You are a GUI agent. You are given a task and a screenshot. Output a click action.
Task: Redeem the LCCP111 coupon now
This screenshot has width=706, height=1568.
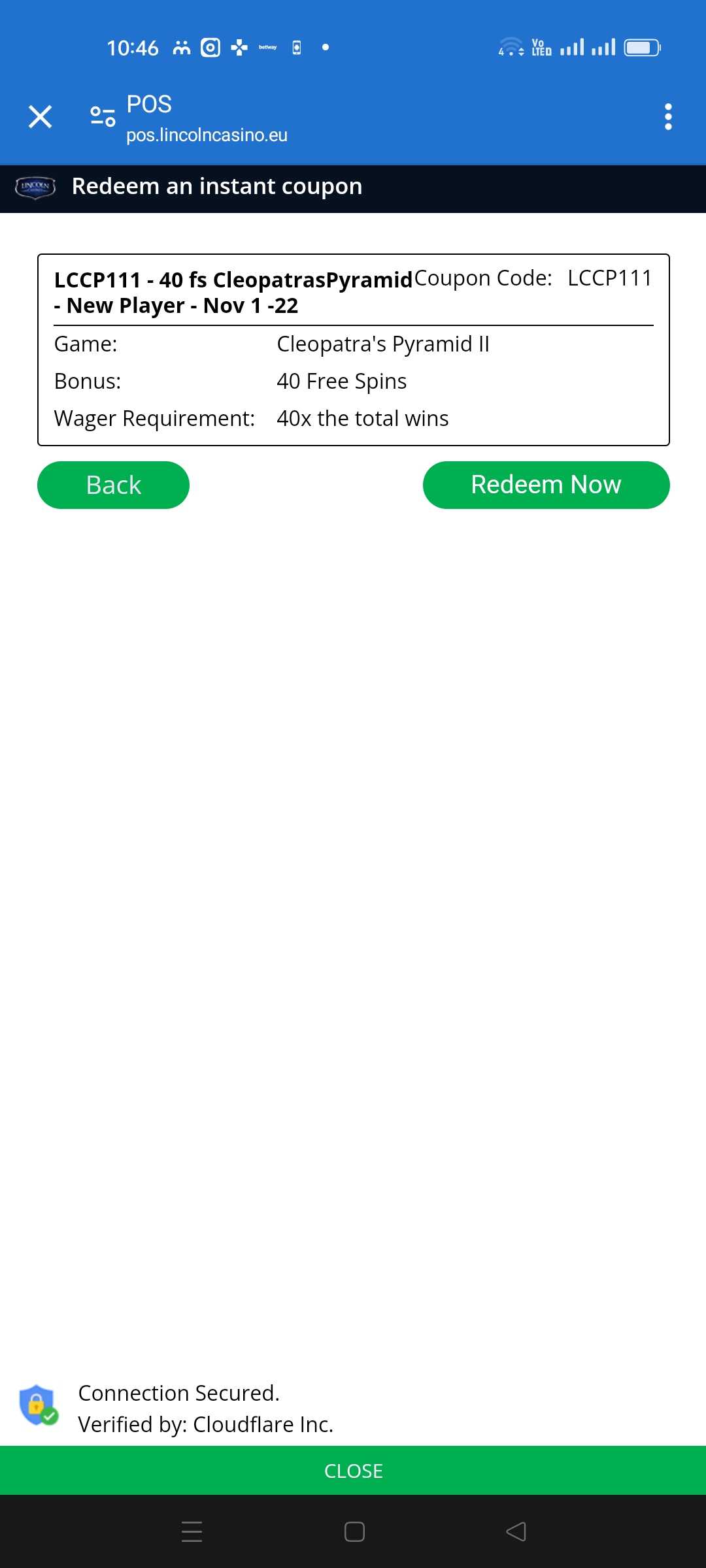(x=546, y=485)
